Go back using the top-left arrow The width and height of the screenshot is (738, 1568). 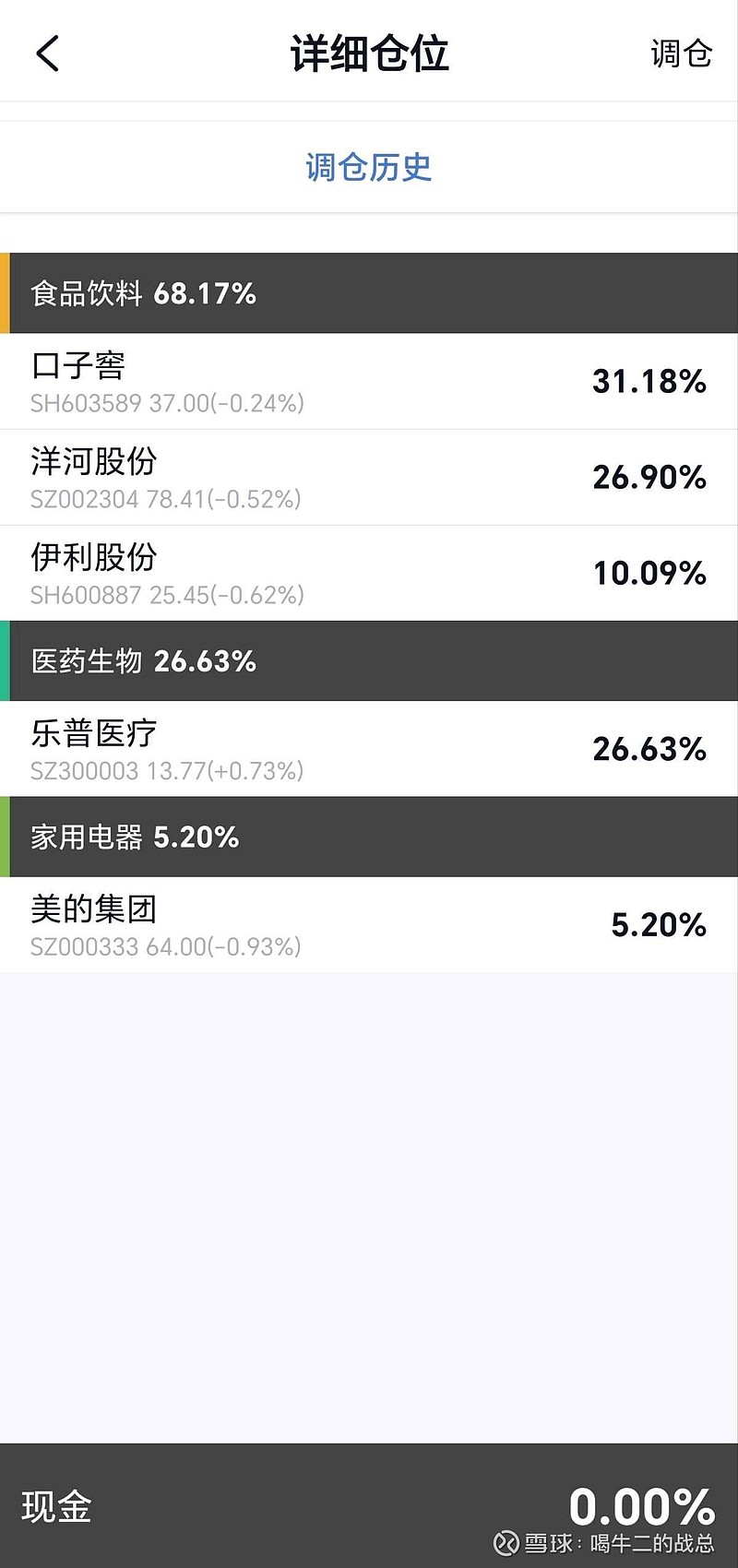(x=48, y=53)
